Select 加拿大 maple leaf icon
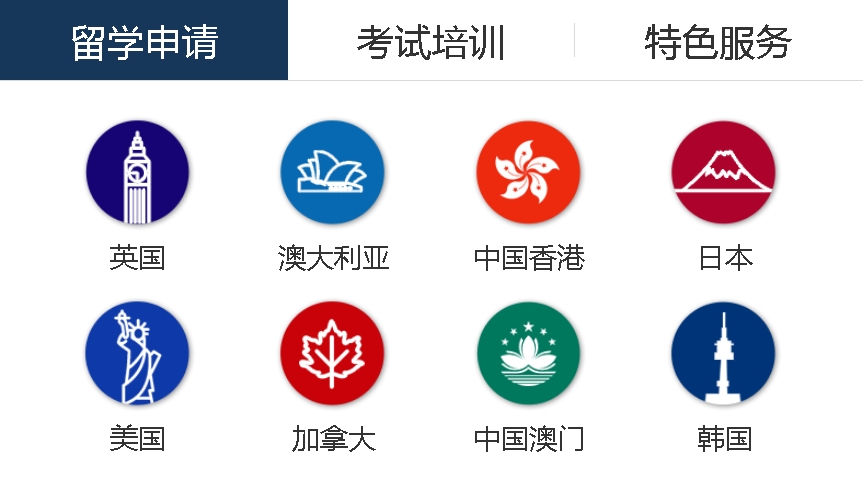 pos(332,354)
